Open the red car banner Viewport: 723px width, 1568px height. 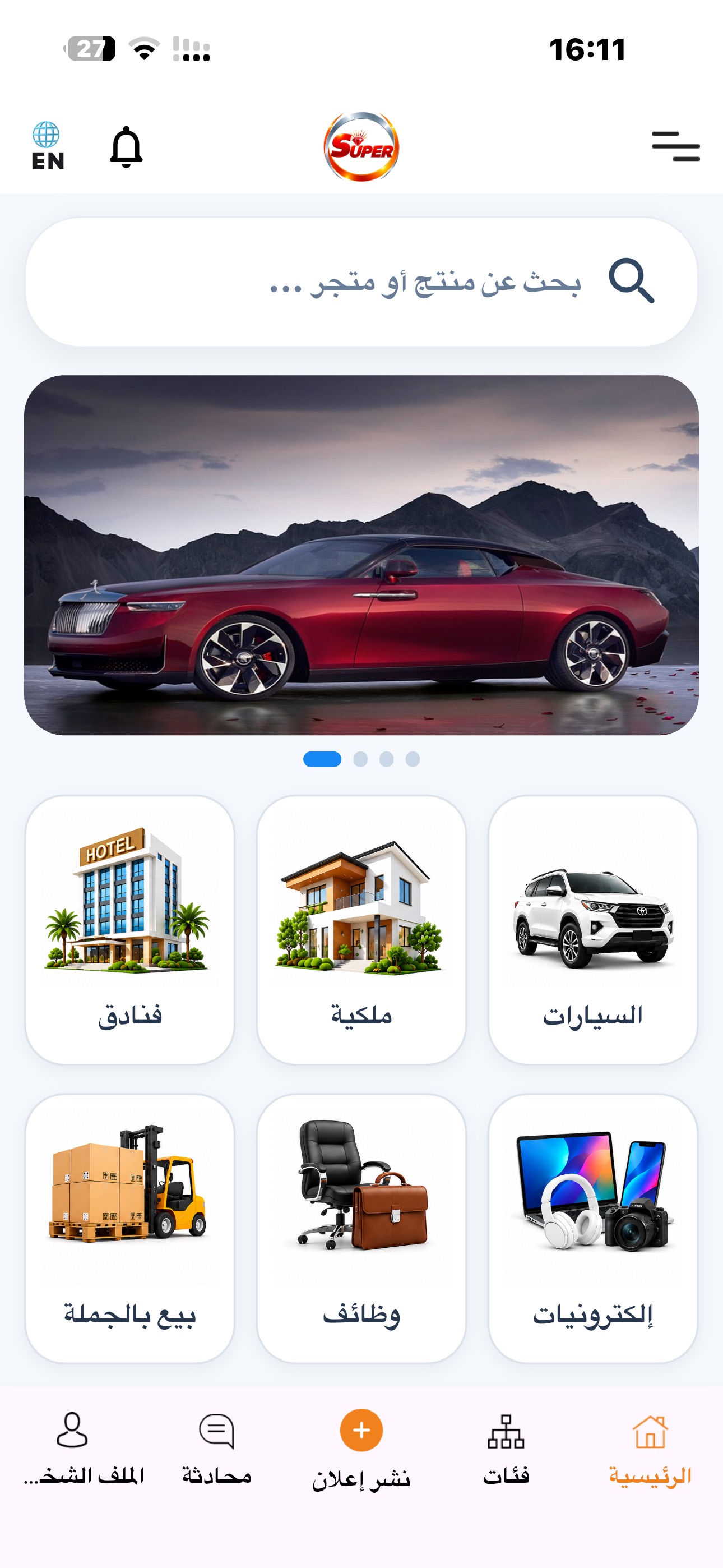click(x=361, y=555)
